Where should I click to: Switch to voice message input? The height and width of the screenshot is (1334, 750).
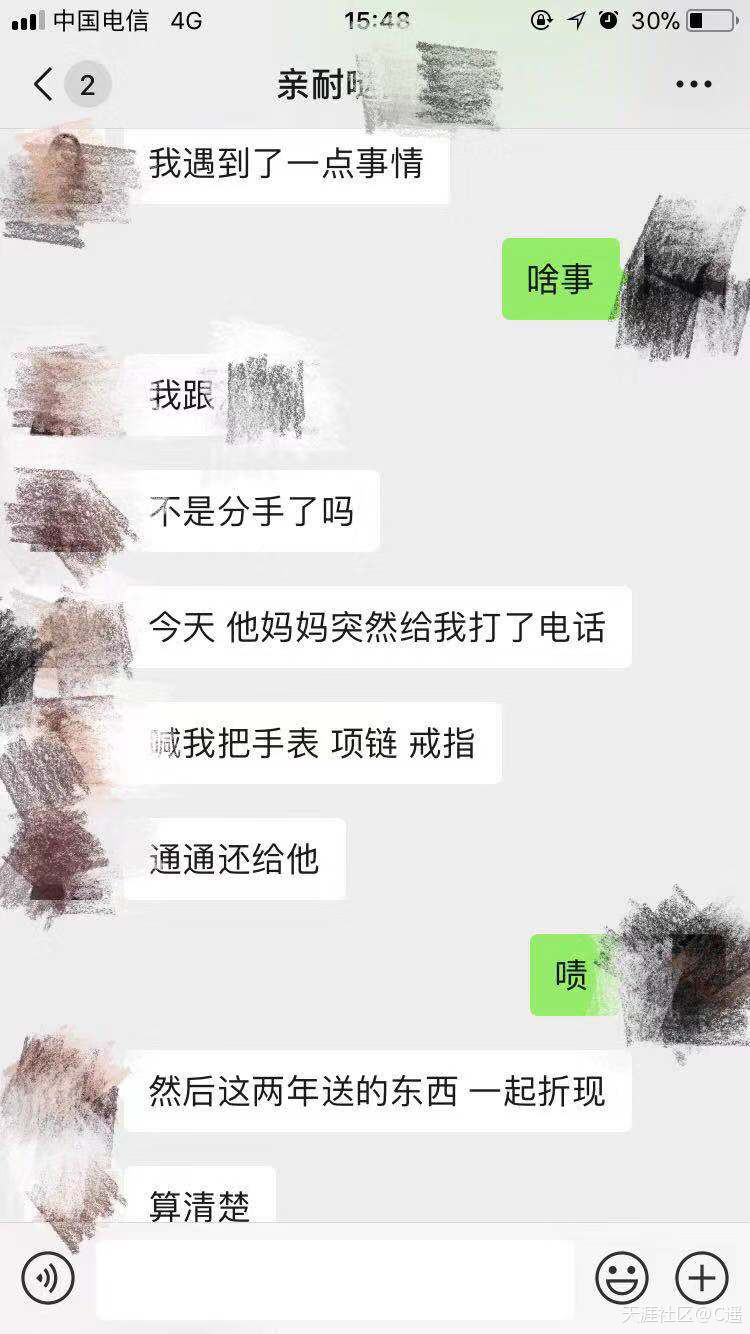47,1277
